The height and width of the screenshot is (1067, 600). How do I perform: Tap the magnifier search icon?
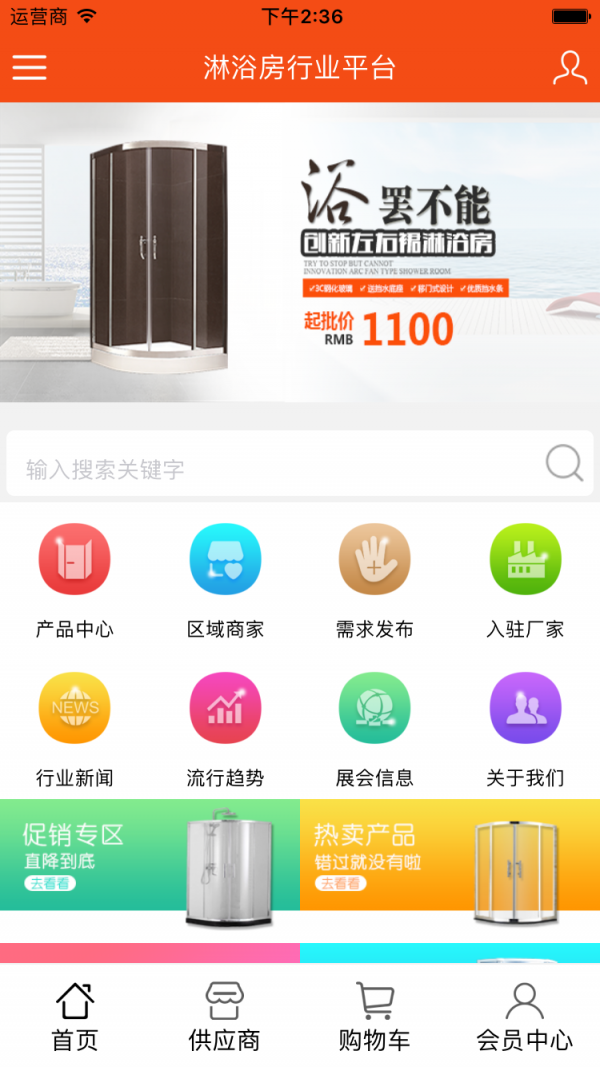click(x=564, y=463)
